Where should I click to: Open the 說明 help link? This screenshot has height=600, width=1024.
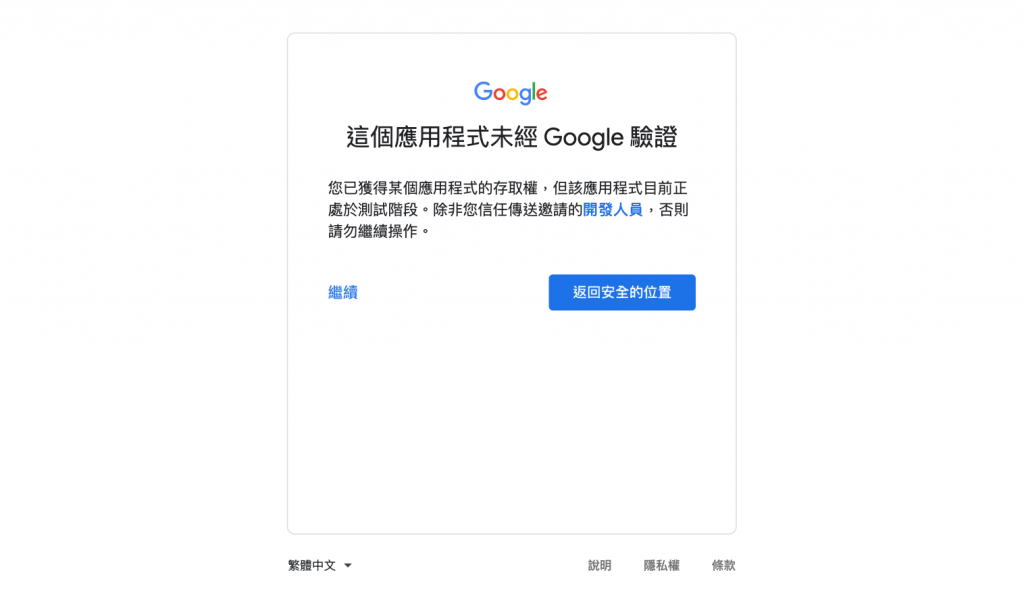pyautogui.click(x=599, y=565)
